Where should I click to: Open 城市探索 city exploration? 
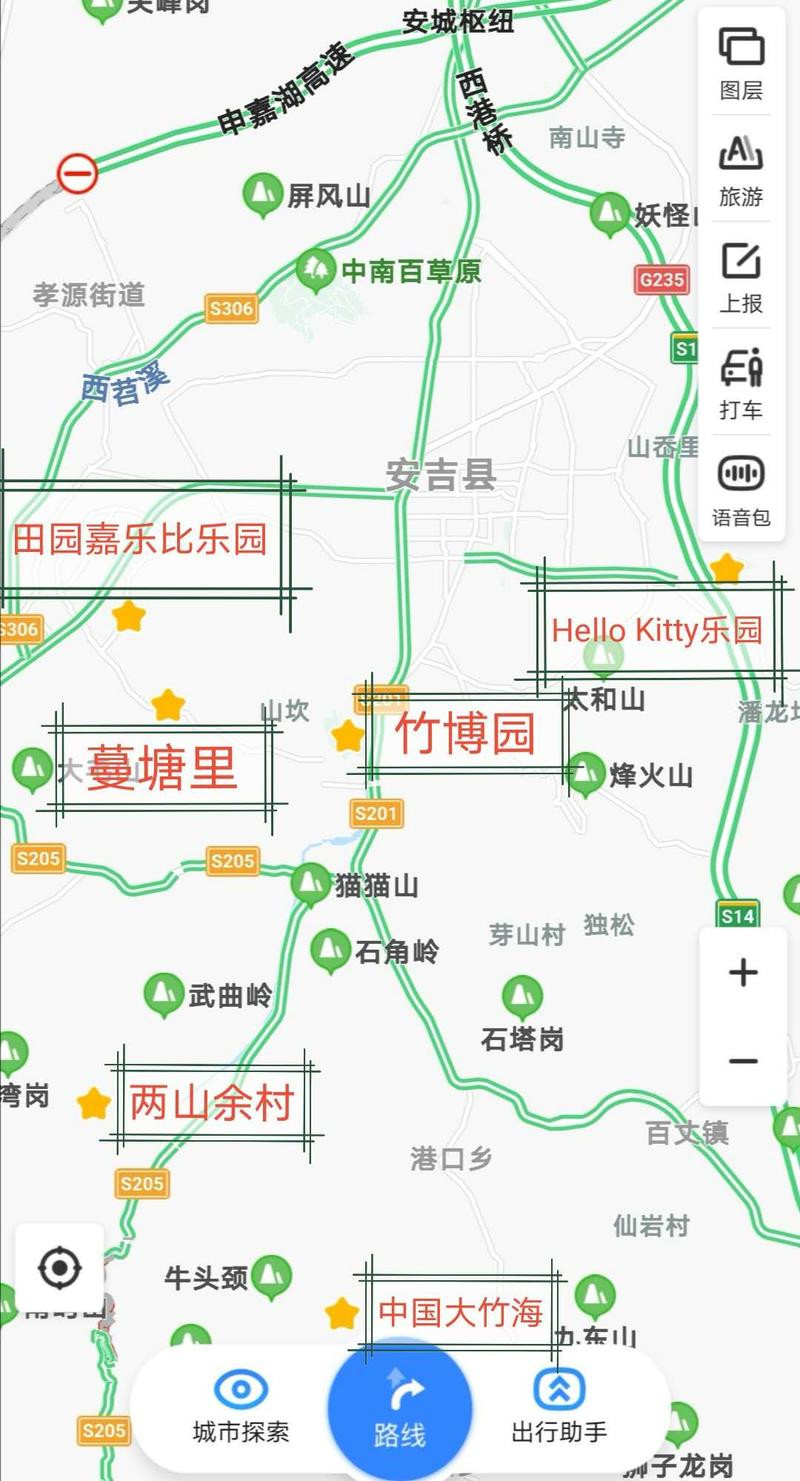[x=240, y=1405]
